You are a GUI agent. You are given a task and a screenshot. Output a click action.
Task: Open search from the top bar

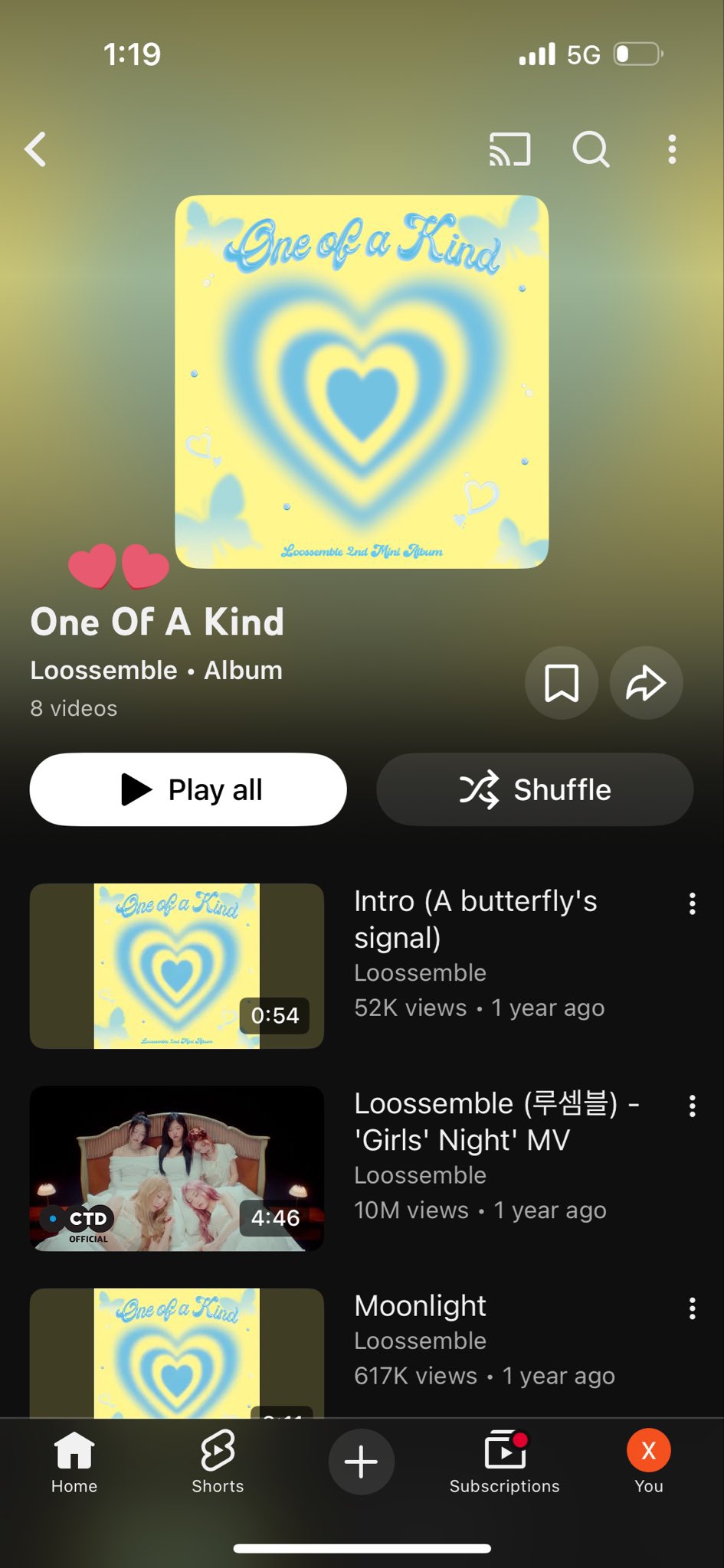(x=591, y=149)
